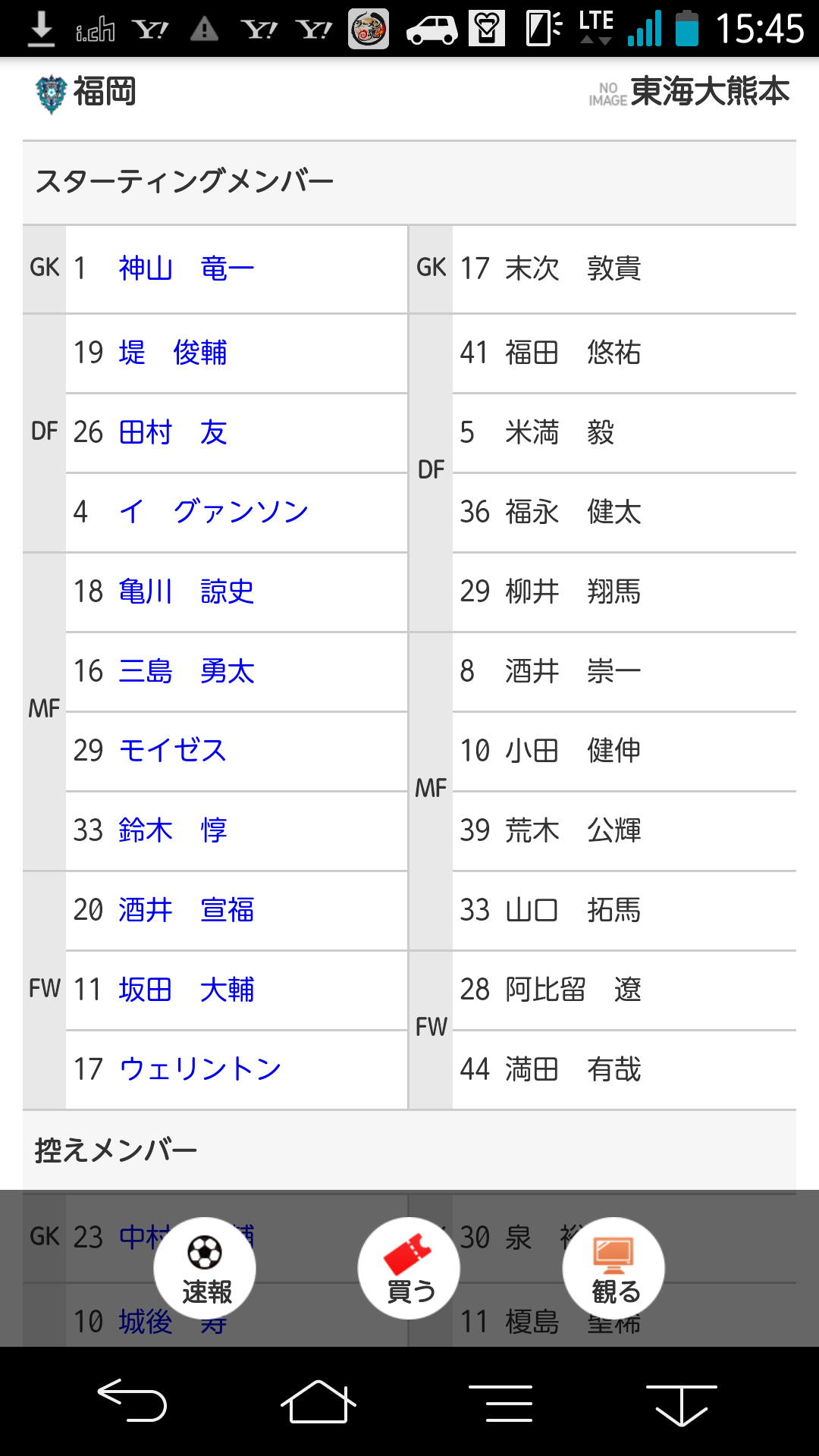Tap the 速報 live updates button

point(205,1269)
